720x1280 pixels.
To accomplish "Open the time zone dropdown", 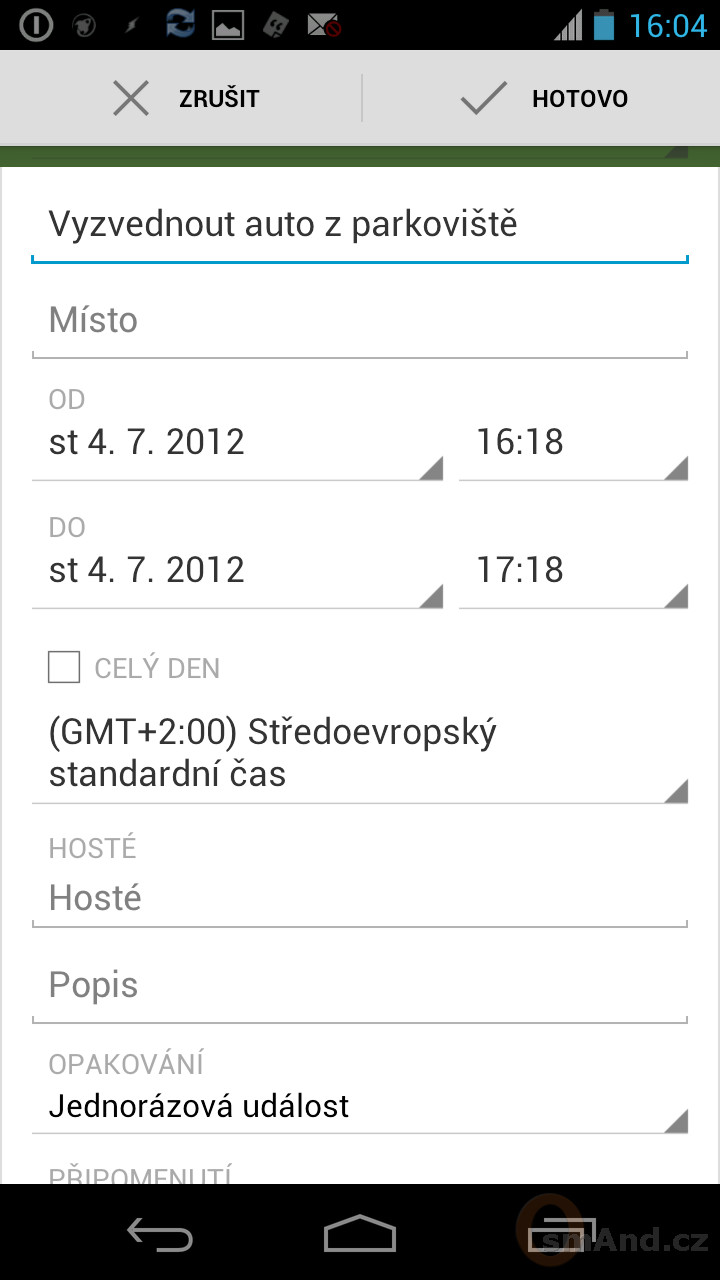I will pos(360,753).
